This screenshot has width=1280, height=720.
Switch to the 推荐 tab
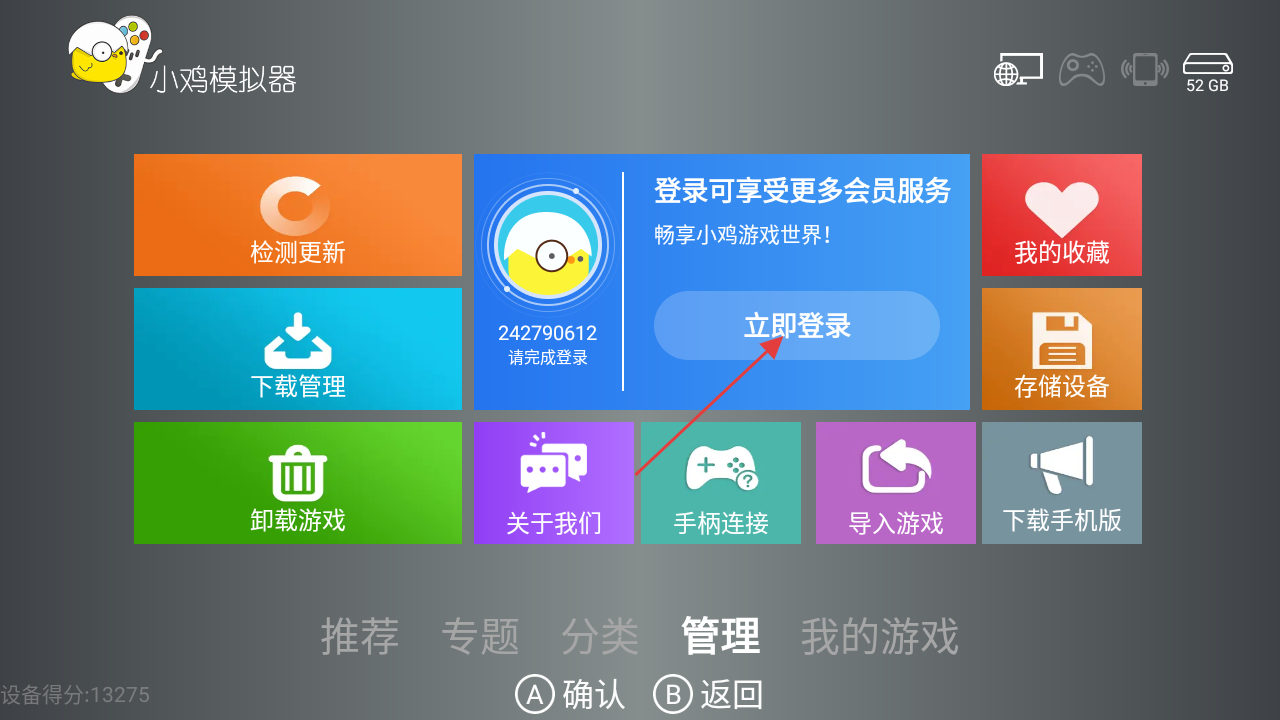[x=360, y=636]
